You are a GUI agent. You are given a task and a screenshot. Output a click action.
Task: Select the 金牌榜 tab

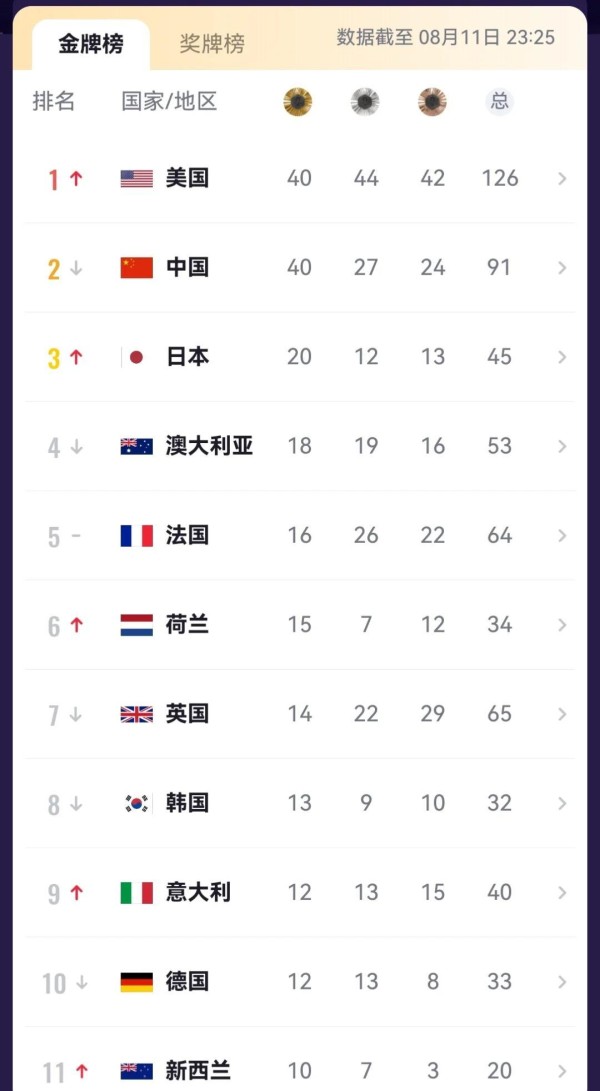(x=90, y=45)
